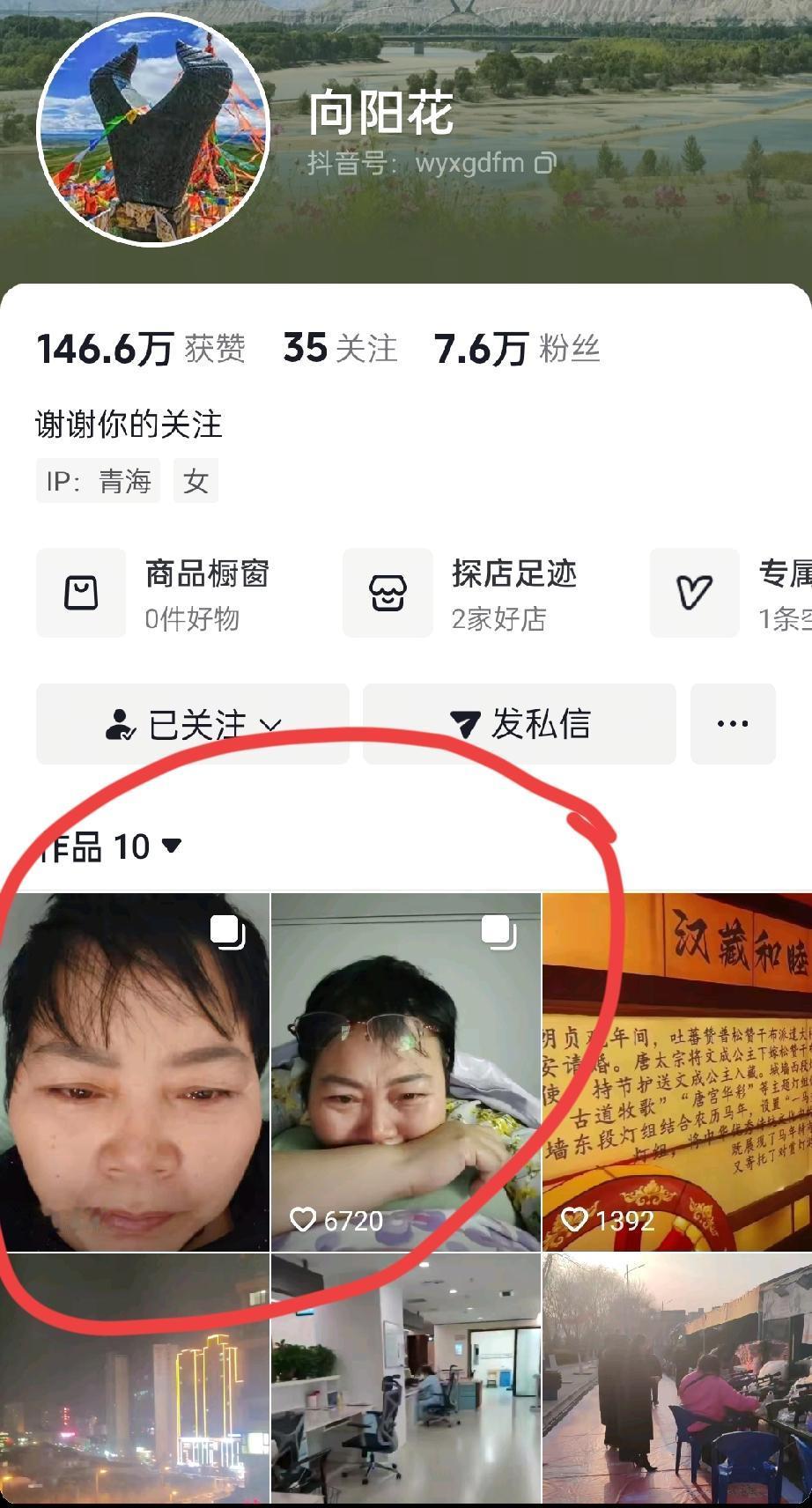Image resolution: width=812 pixels, height=1508 pixels.
Task: Open the more options ... menu
Action: [x=733, y=724]
